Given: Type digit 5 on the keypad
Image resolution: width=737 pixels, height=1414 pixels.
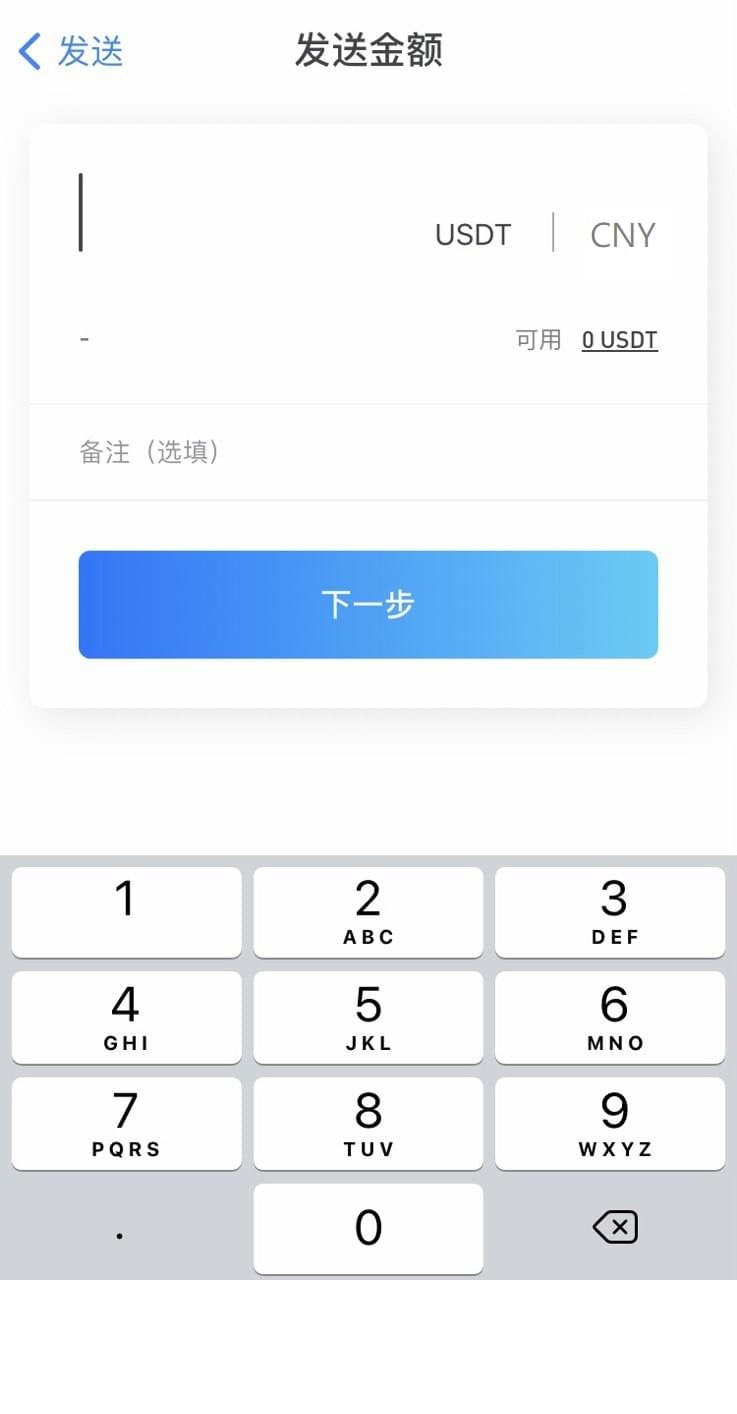Looking at the screenshot, I should tap(368, 1017).
